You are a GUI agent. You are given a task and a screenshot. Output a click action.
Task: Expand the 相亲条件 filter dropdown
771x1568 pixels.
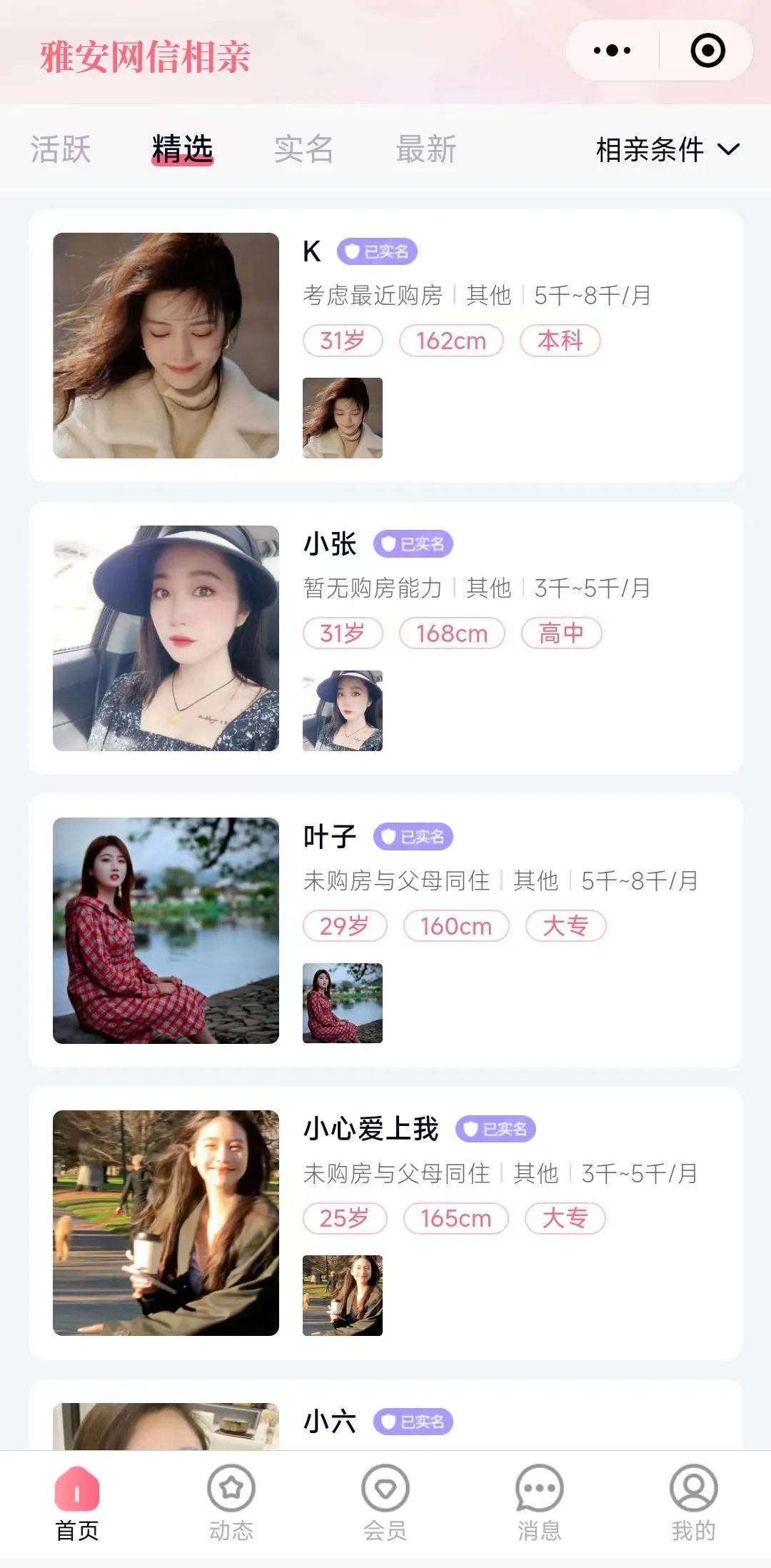(x=667, y=150)
